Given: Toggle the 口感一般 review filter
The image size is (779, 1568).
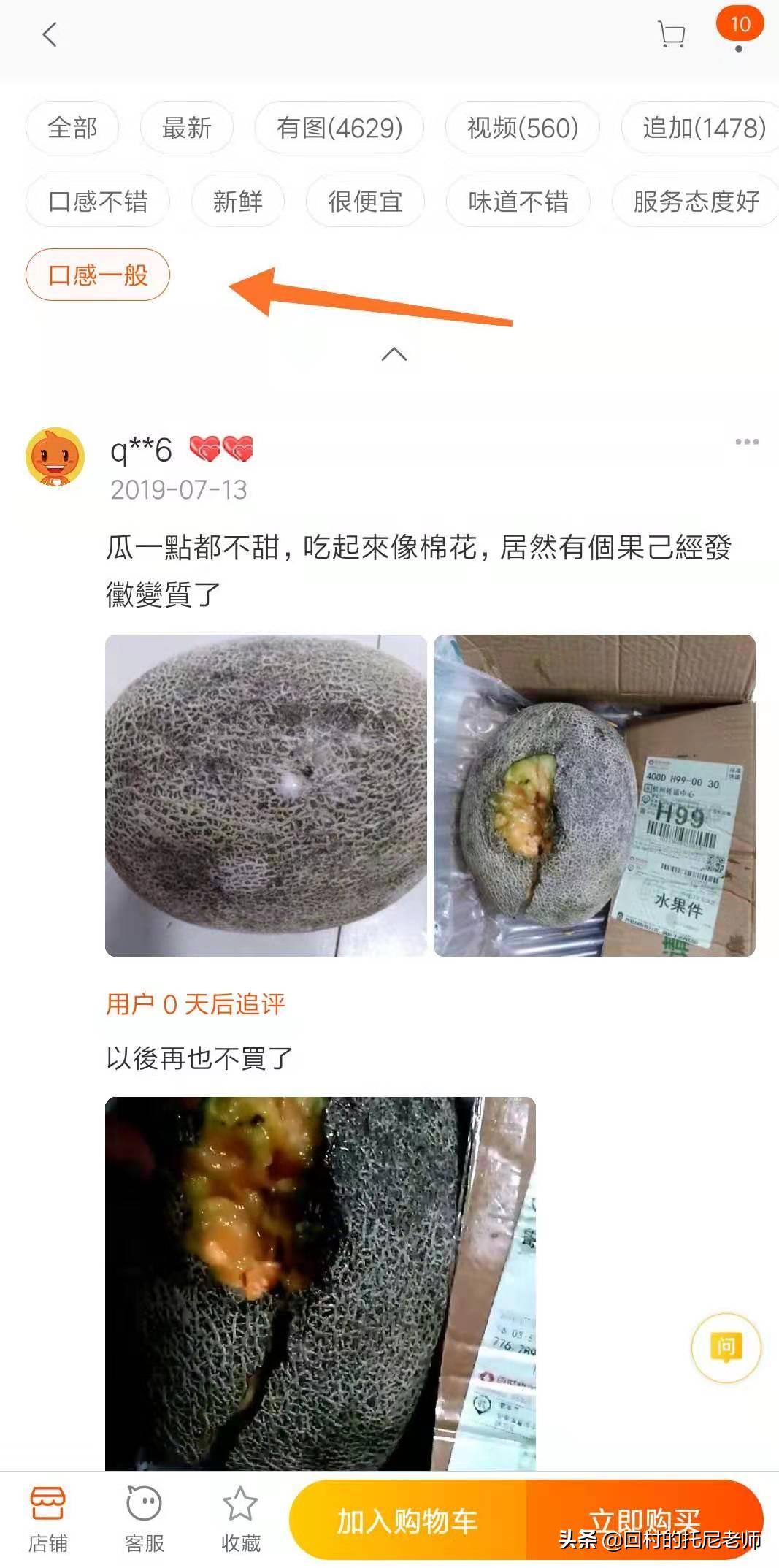Looking at the screenshot, I should [98, 275].
